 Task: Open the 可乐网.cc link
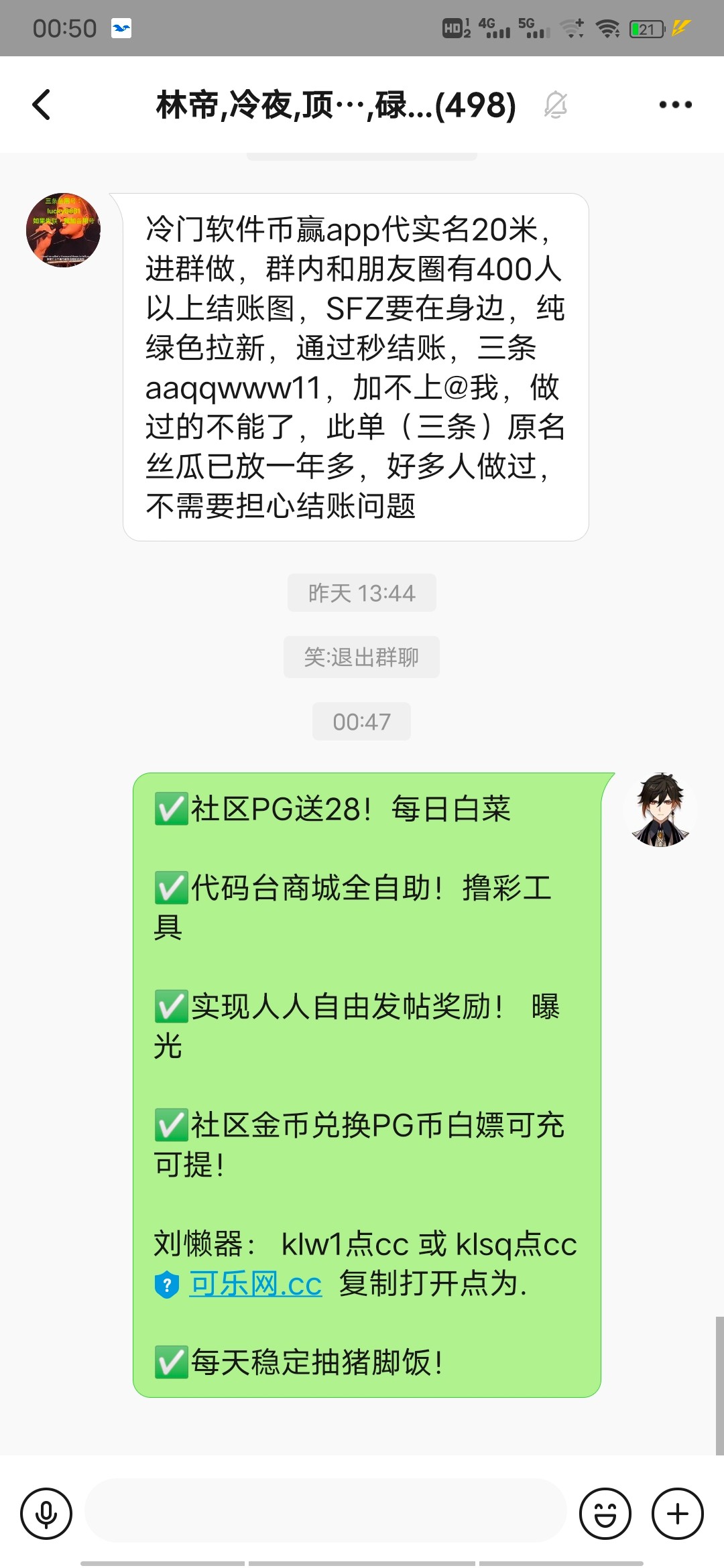255,1284
